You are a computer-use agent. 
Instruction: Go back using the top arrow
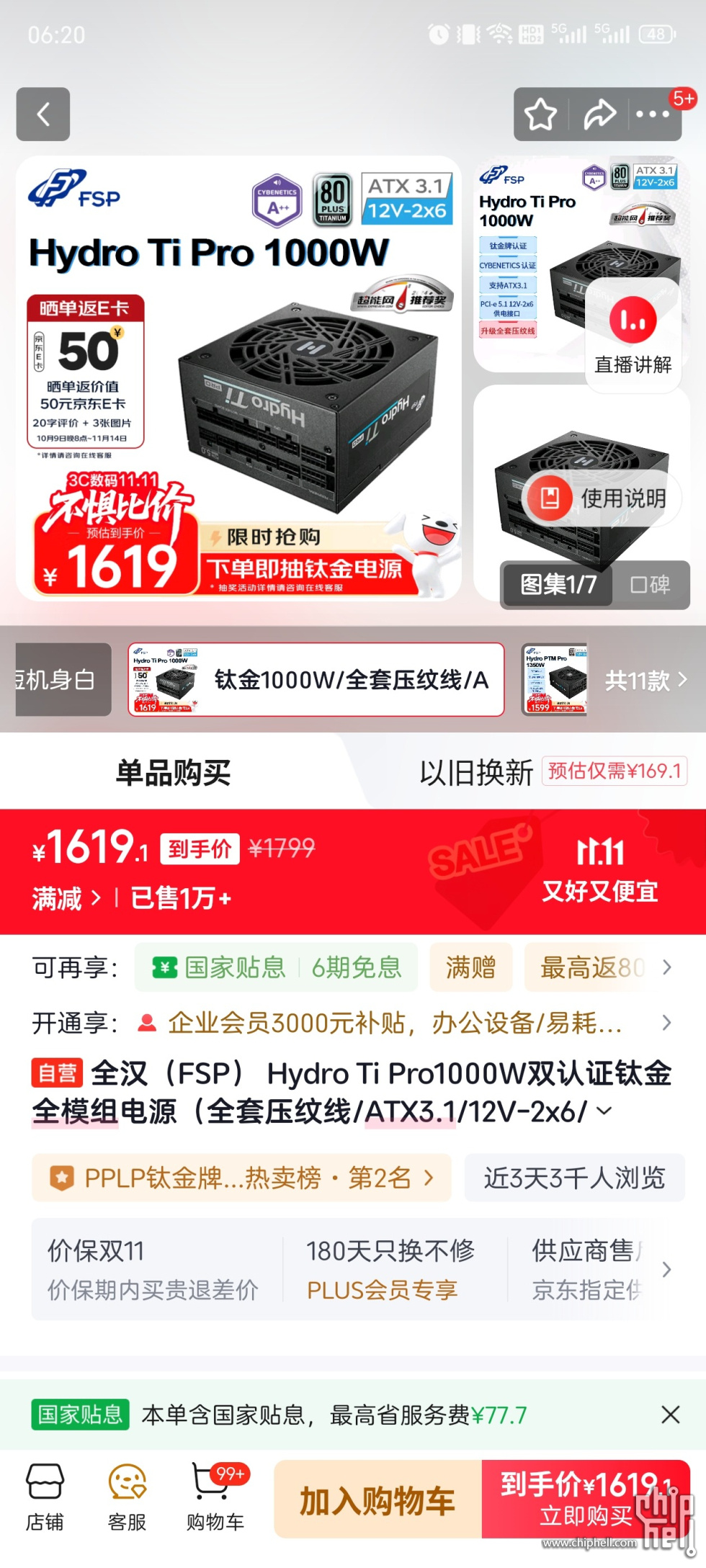pos(43,114)
